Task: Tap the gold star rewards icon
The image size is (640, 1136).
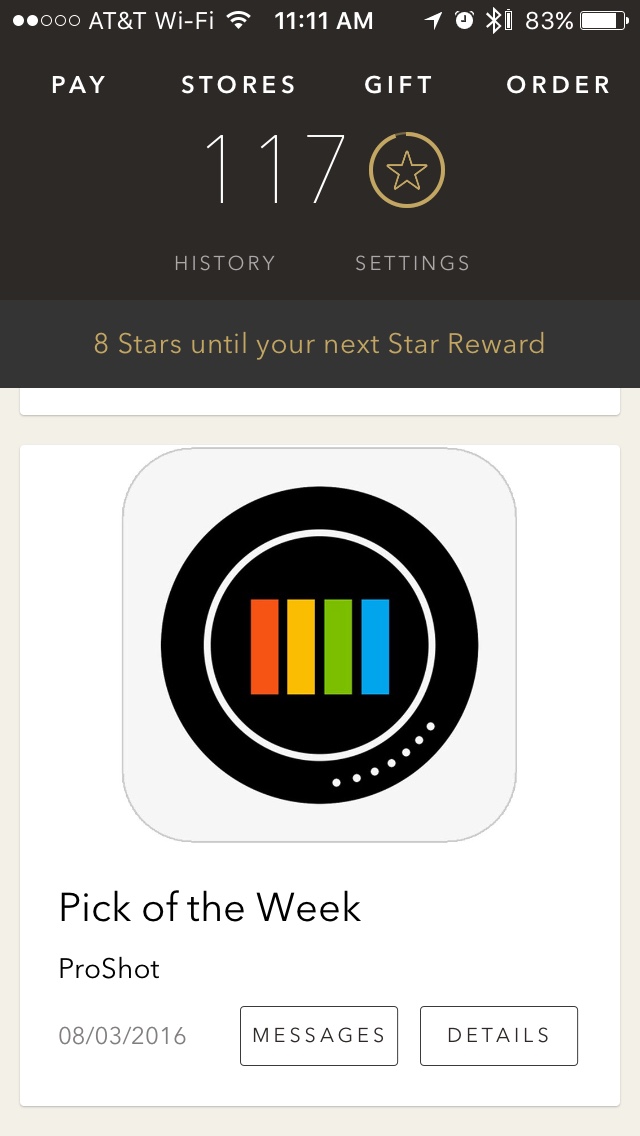Action: (406, 172)
